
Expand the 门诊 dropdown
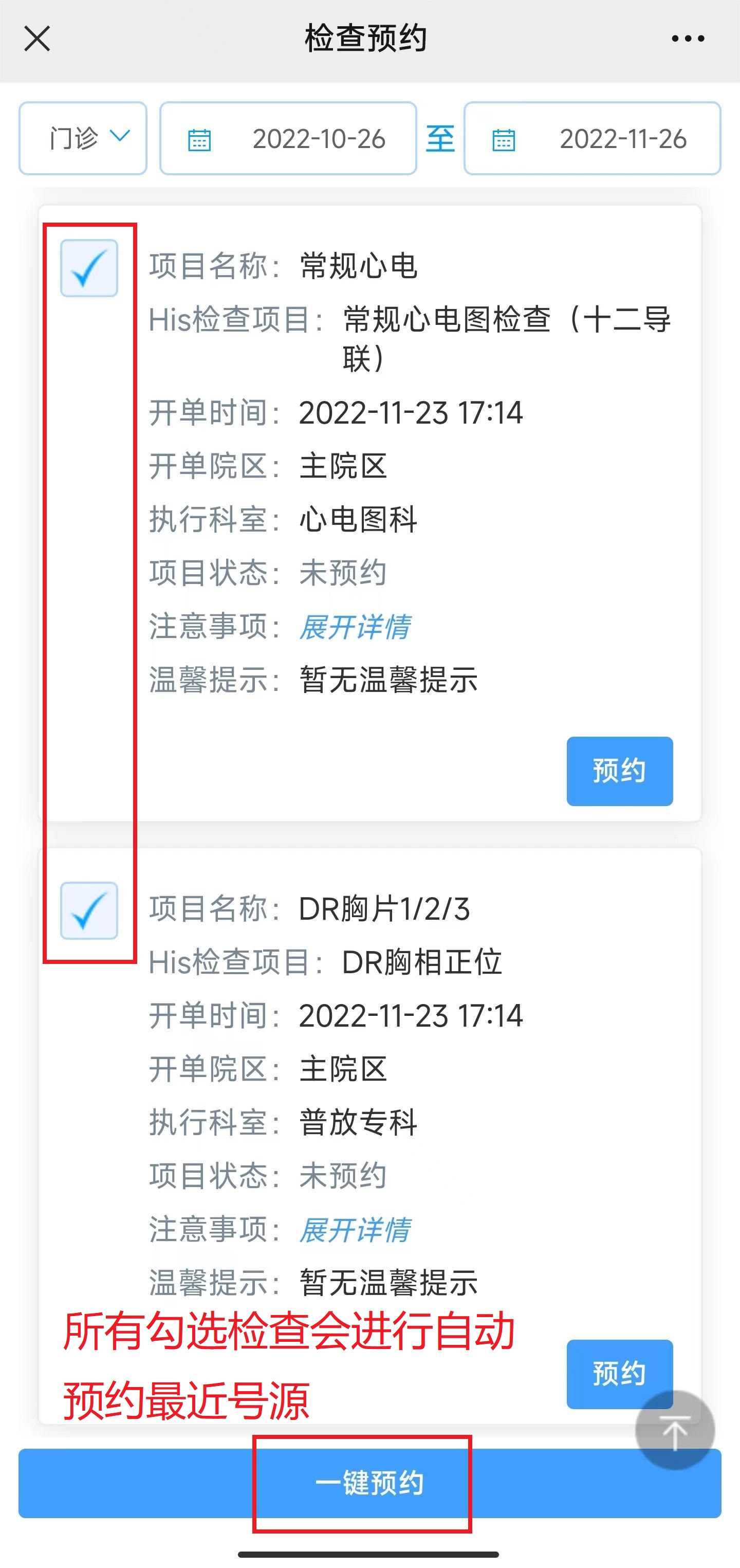pos(83,138)
